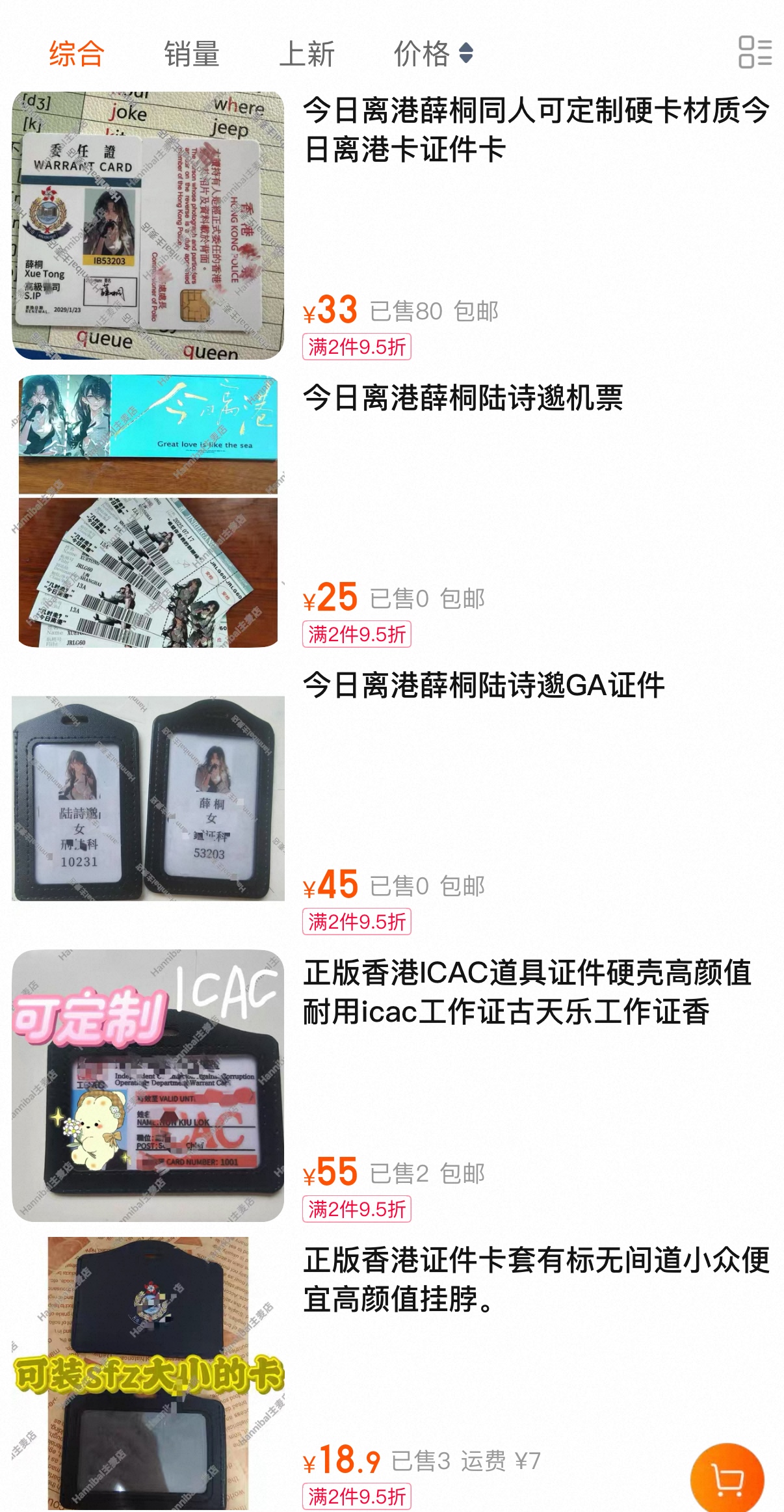View the 薛桐陆诗邈机票 listing
The height and width of the screenshot is (1512, 784).
click(463, 398)
